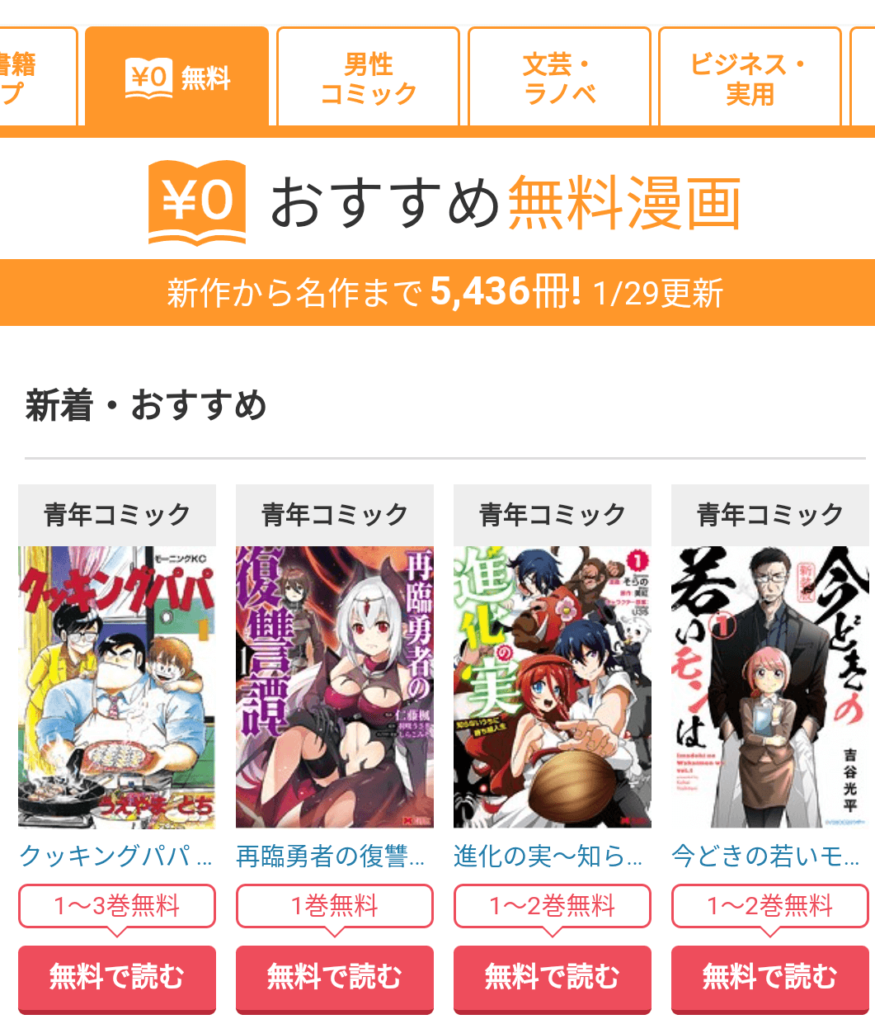This screenshot has height=1024, width=875.
Task: Open the 進化の実 cover
Action: click(552, 686)
